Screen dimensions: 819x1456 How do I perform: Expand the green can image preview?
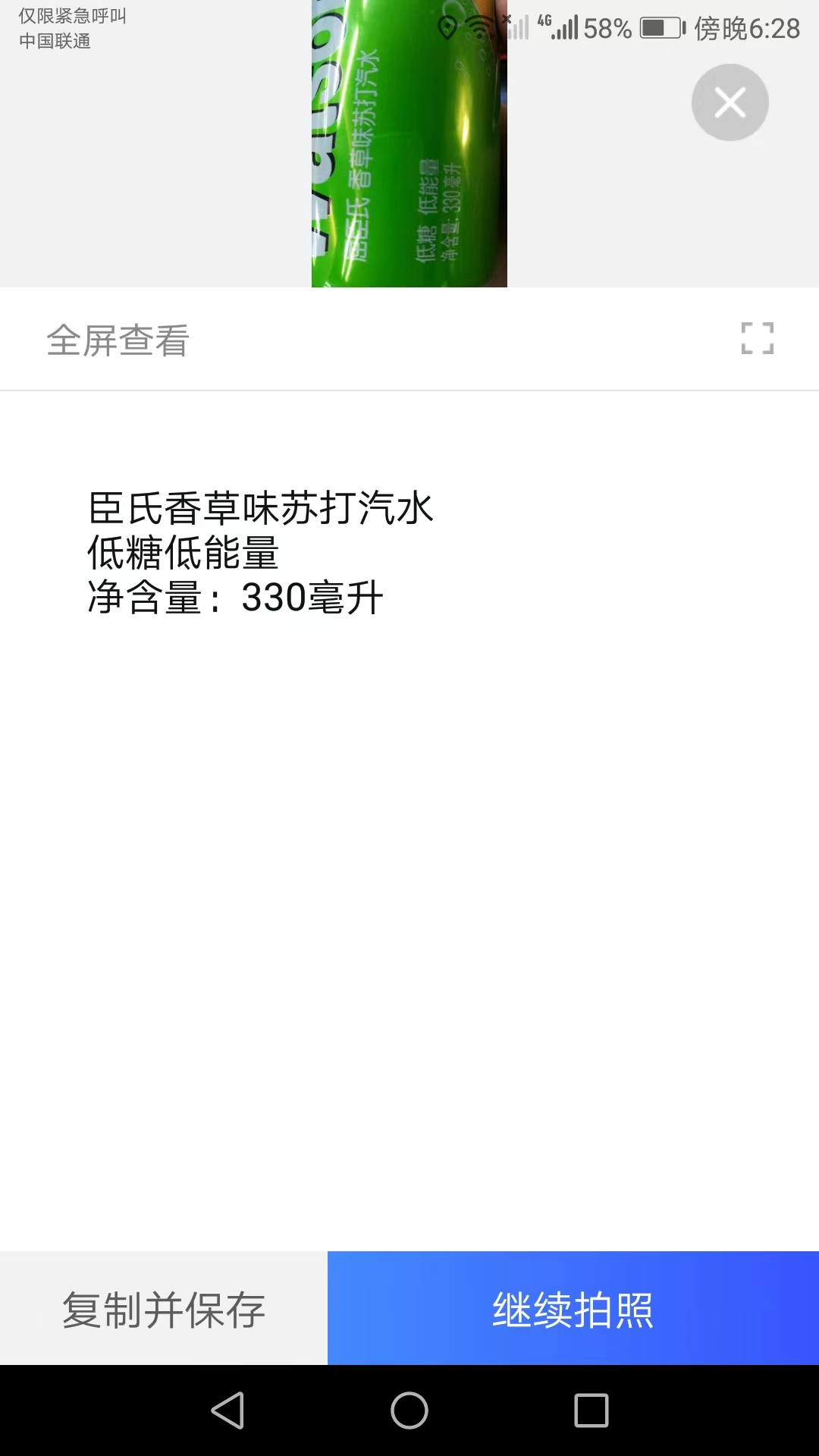tap(409, 143)
